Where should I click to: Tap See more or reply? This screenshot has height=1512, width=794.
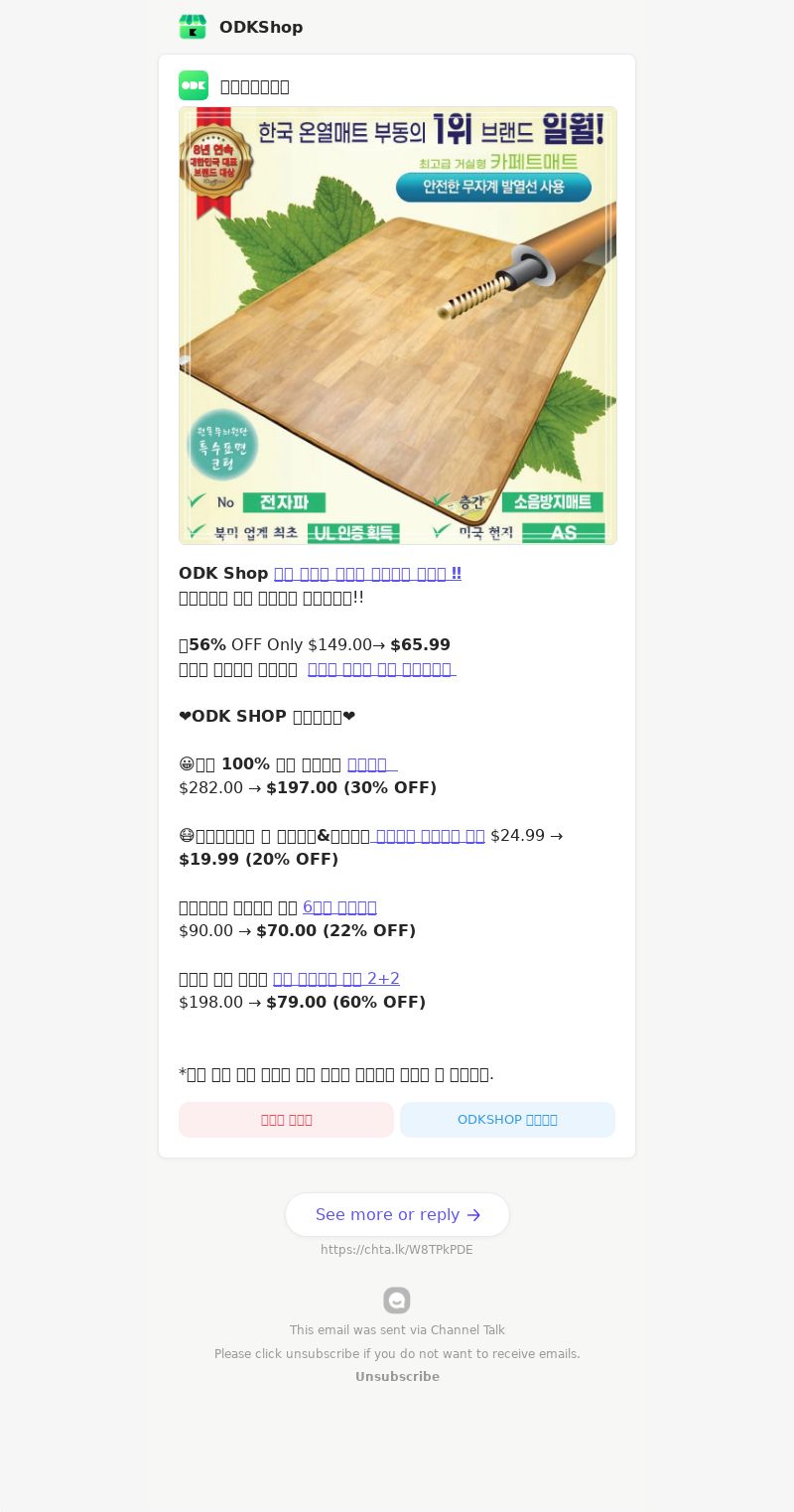pyautogui.click(x=397, y=1215)
